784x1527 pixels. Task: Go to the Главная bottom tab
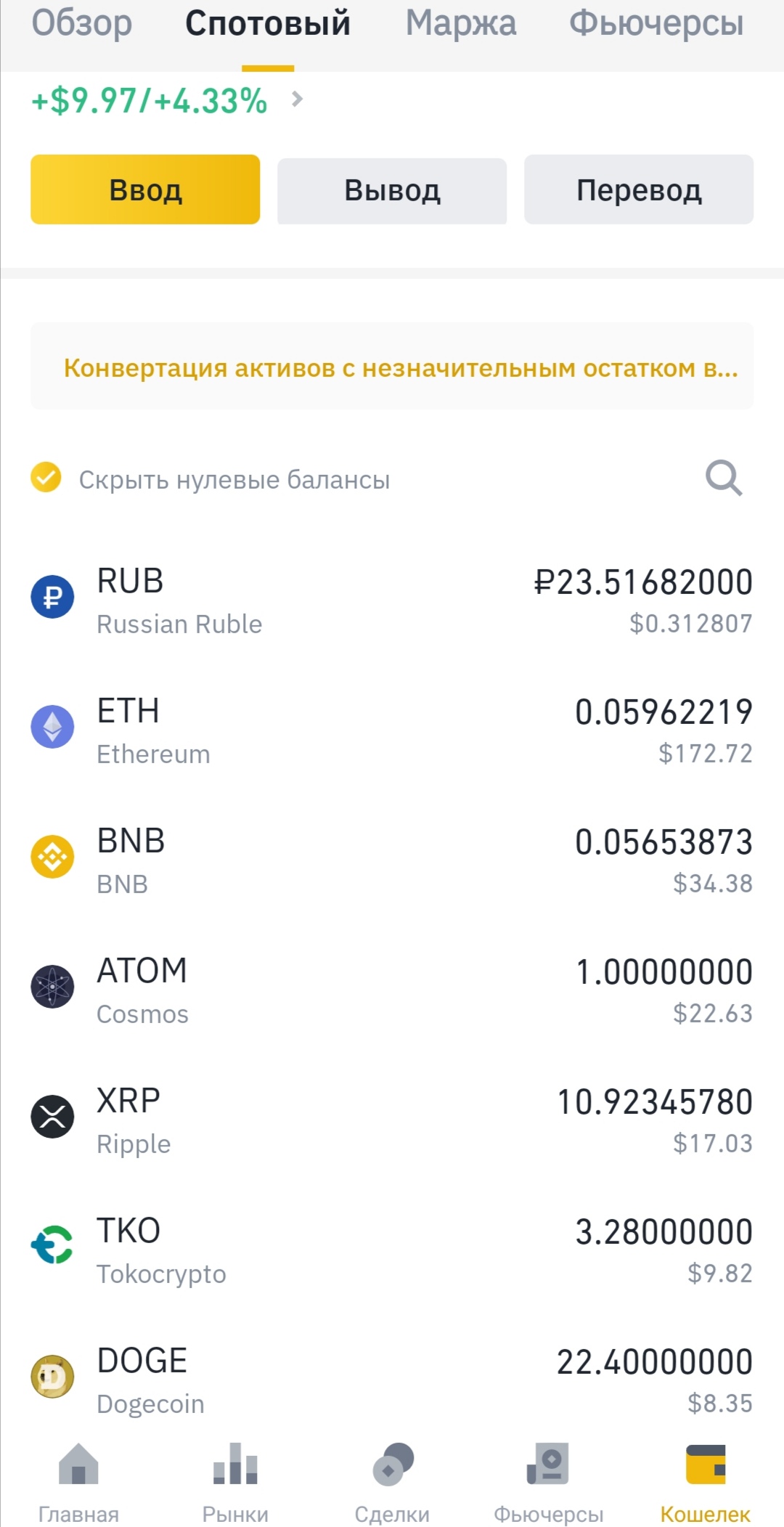pyautogui.click(x=78, y=1483)
